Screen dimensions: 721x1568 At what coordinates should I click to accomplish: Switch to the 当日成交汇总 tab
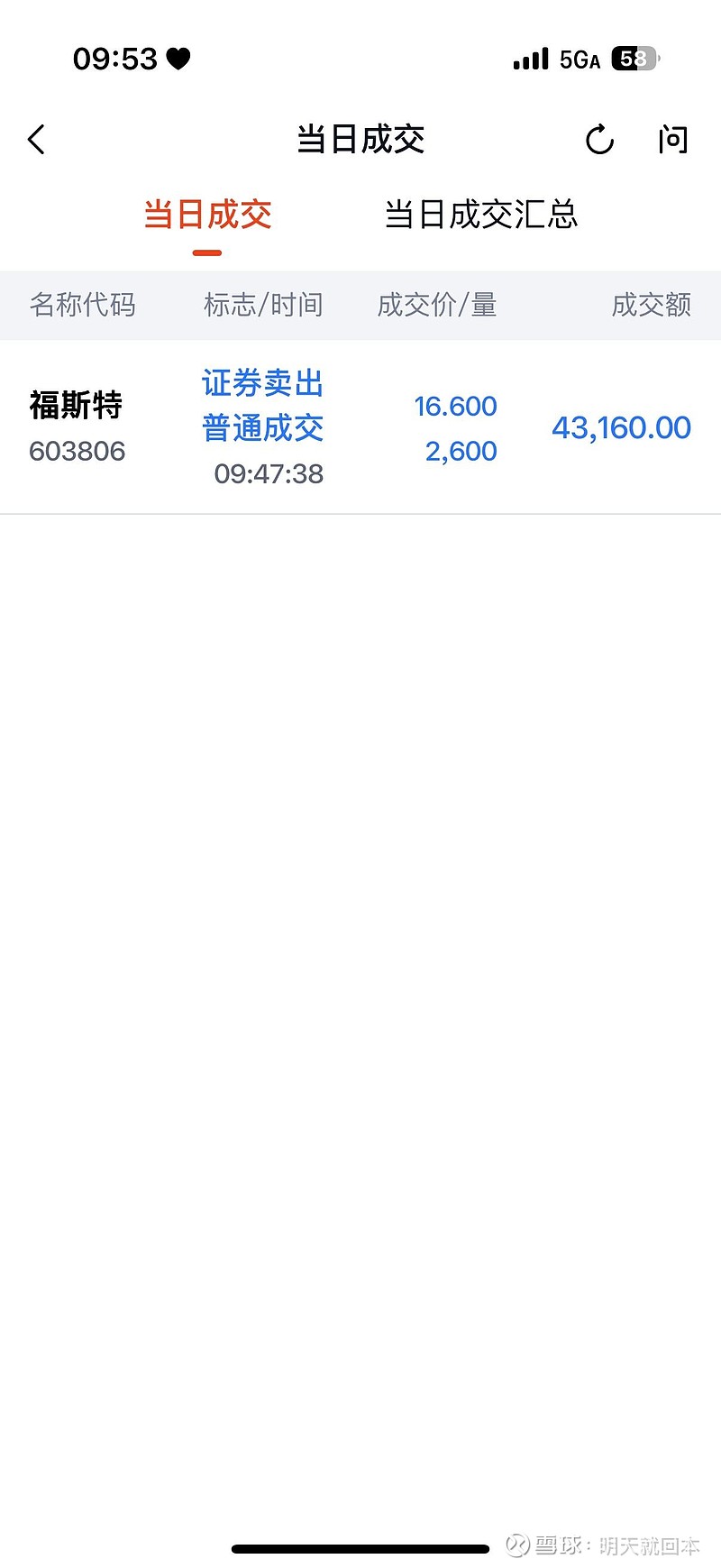coord(480,215)
